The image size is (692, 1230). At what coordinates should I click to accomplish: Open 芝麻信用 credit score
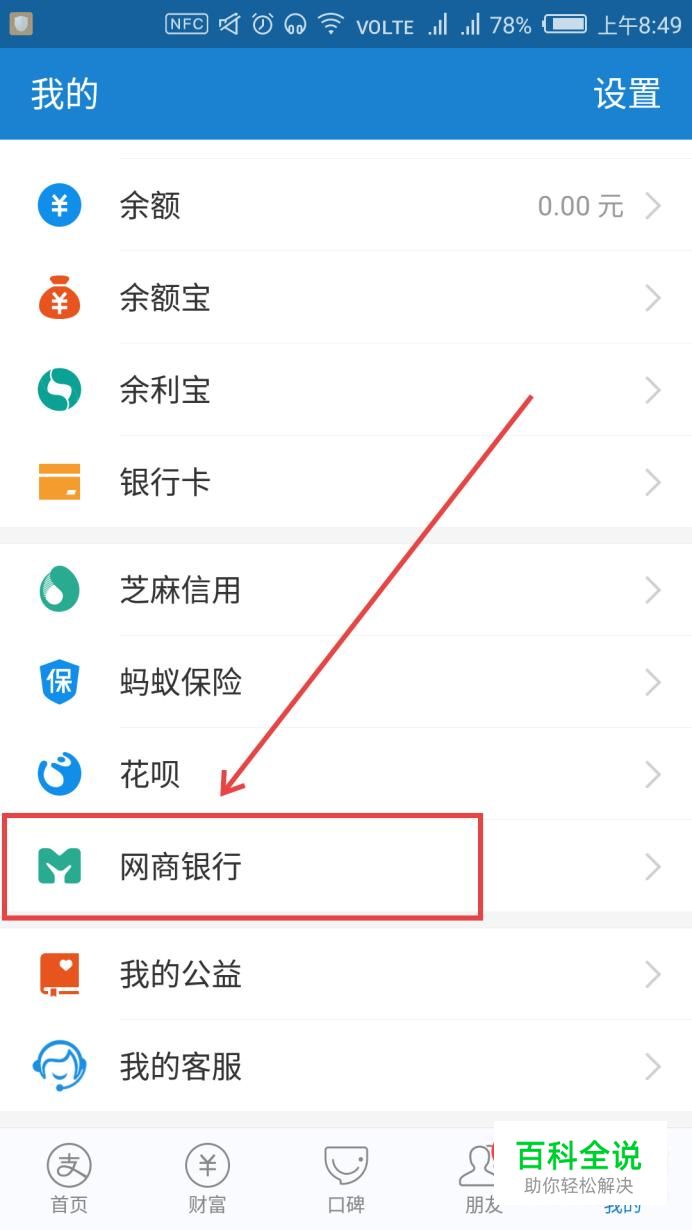tap(346, 590)
